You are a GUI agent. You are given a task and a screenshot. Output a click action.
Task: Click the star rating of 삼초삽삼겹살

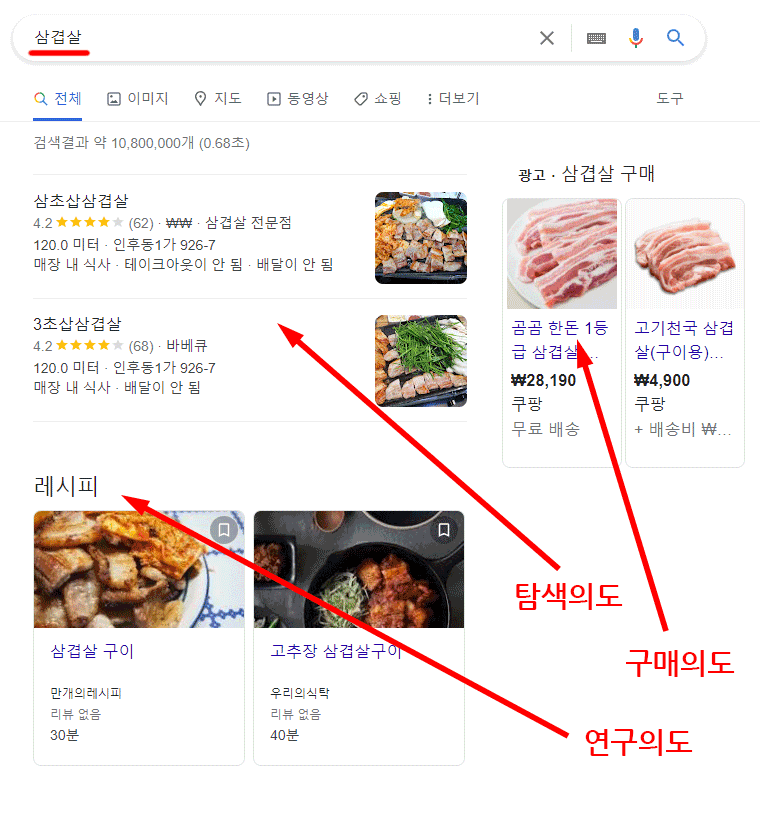pos(90,222)
